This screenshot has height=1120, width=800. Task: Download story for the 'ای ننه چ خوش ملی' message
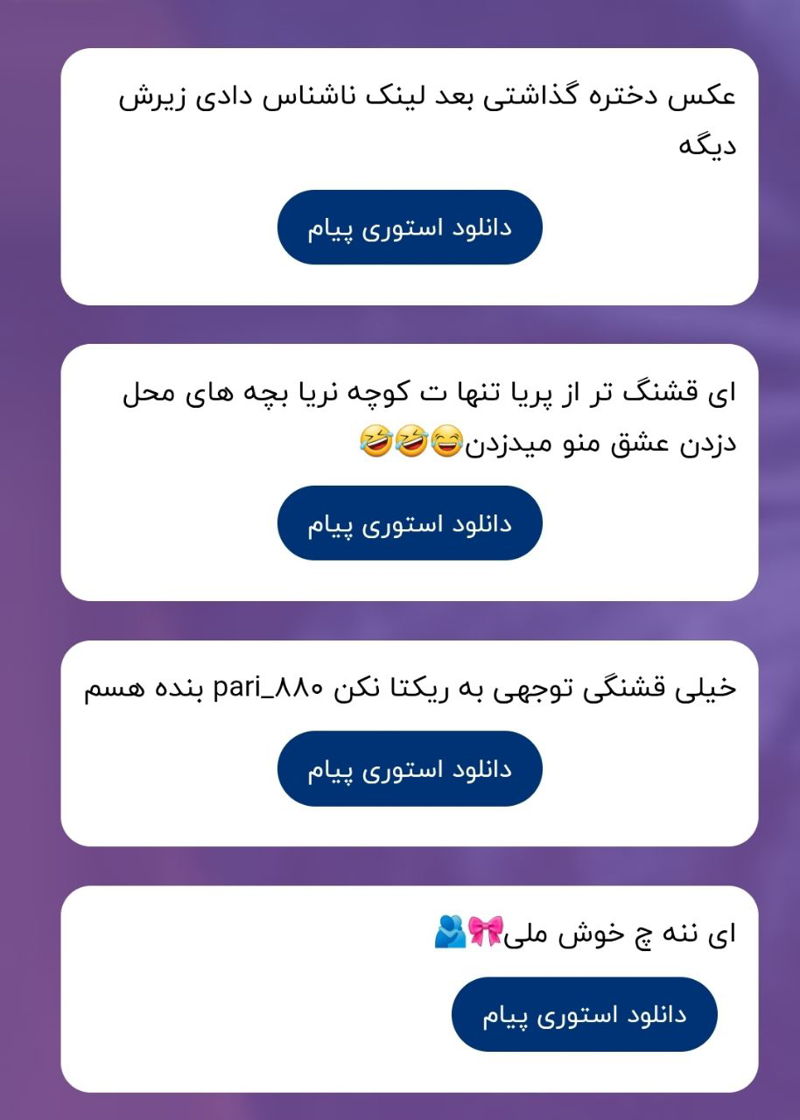click(x=584, y=1014)
